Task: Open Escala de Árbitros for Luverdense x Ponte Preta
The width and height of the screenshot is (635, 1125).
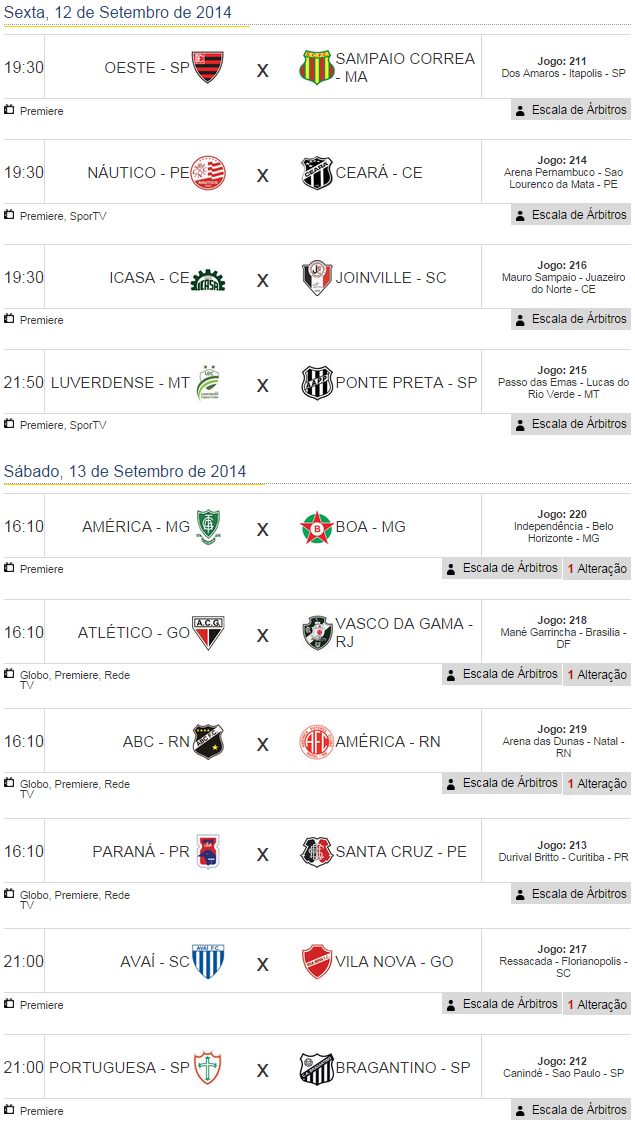Action: 571,424
